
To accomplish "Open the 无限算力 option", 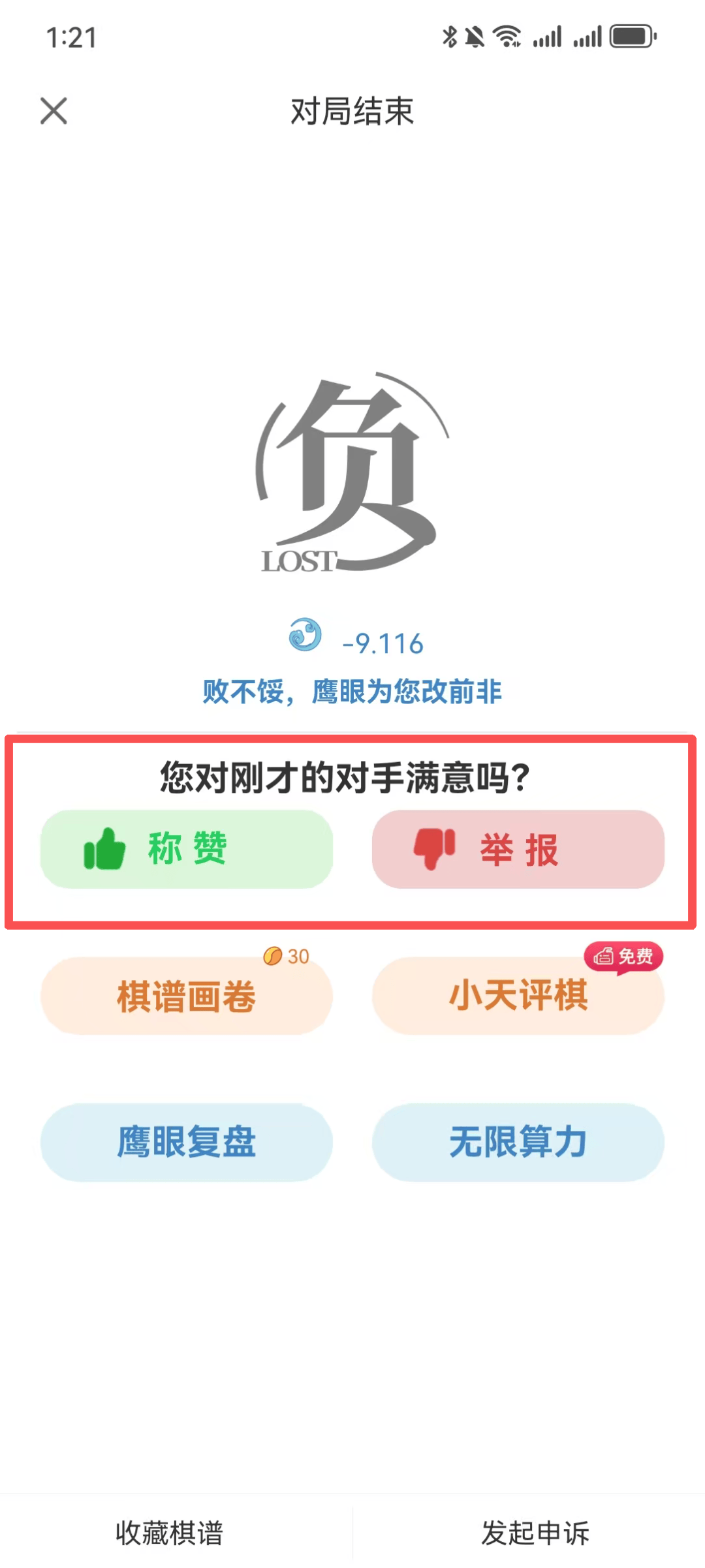I will point(518,1142).
